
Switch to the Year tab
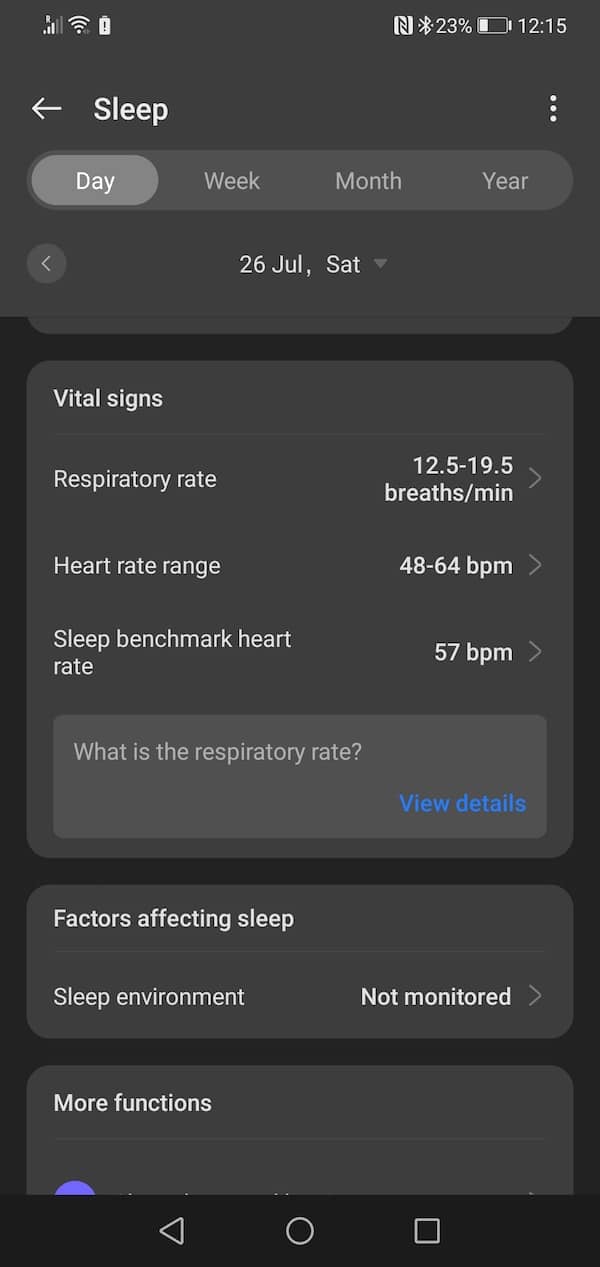point(505,181)
